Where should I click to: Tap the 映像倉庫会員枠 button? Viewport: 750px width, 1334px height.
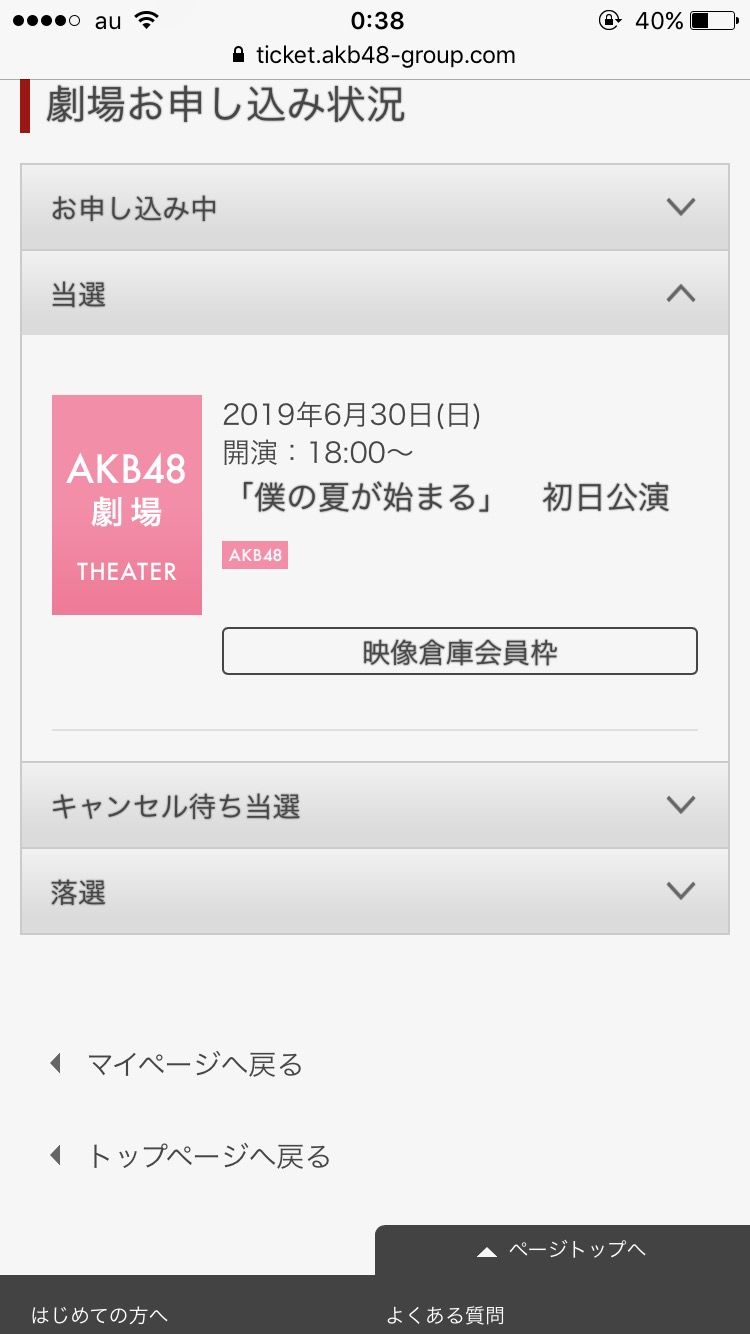tap(459, 651)
